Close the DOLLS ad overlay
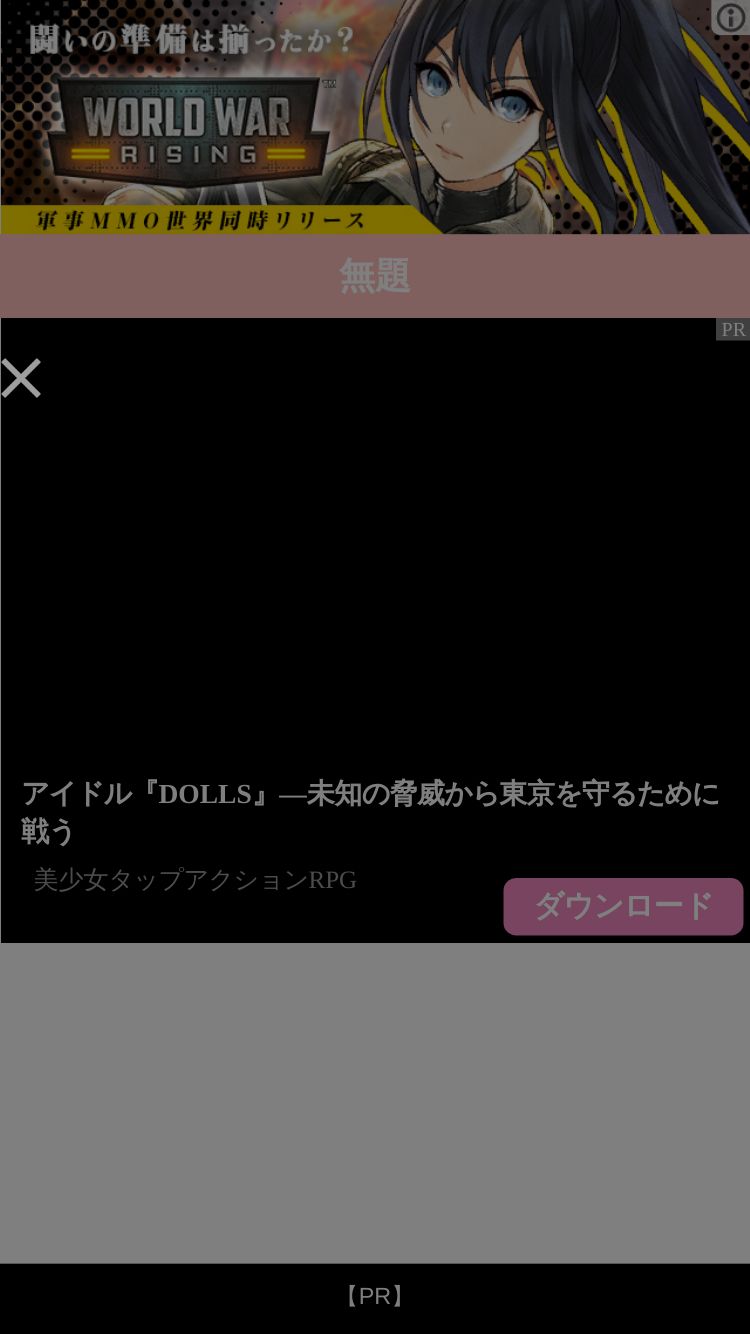The width and height of the screenshot is (750, 1334). (21, 379)
